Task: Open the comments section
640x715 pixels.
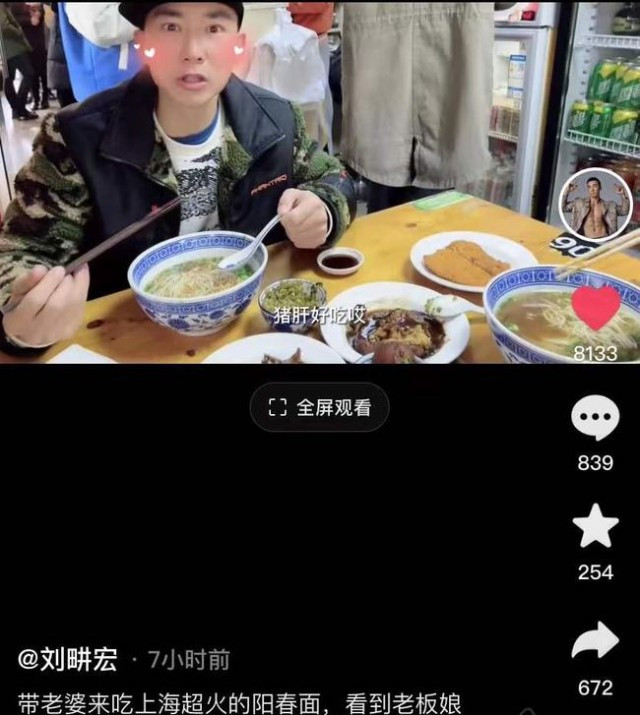Action: (x=595, y=418)
